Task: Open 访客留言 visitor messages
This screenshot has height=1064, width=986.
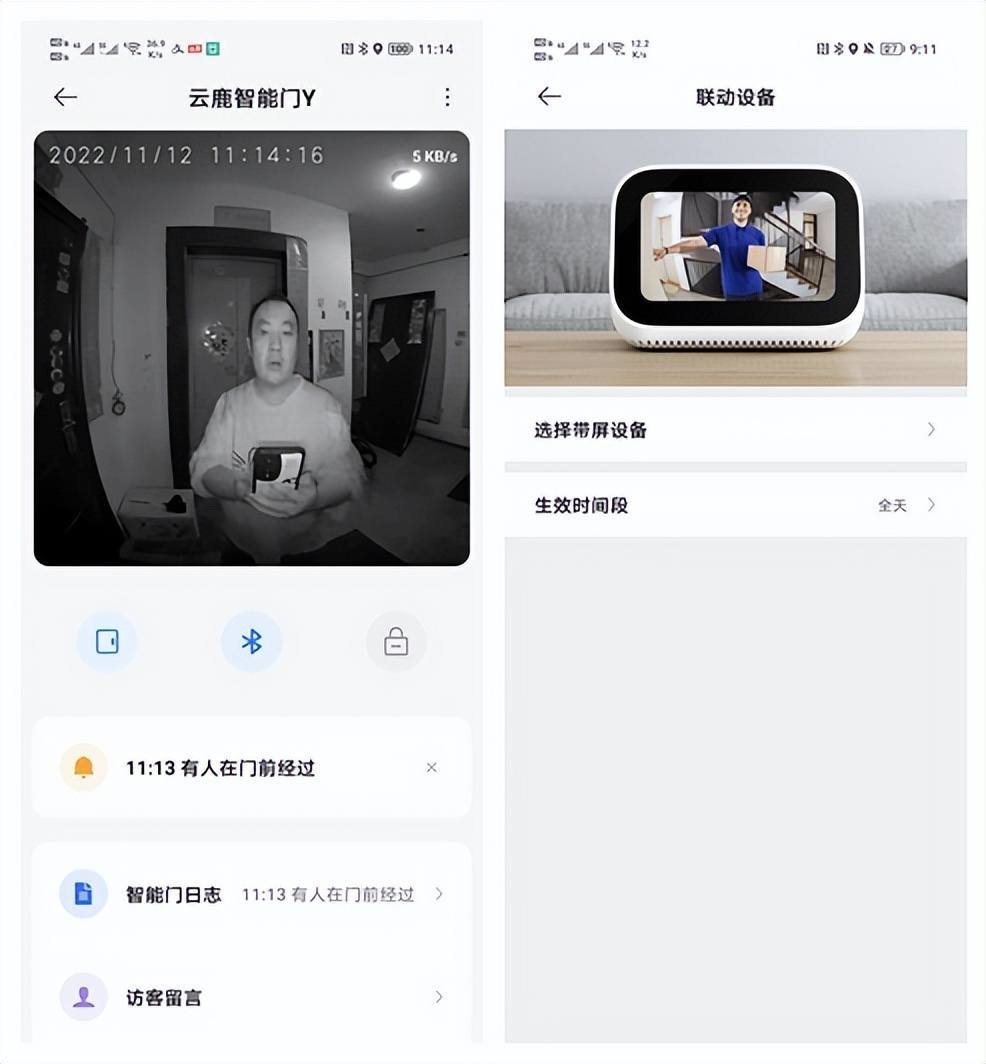Action: tap(252, 997)
